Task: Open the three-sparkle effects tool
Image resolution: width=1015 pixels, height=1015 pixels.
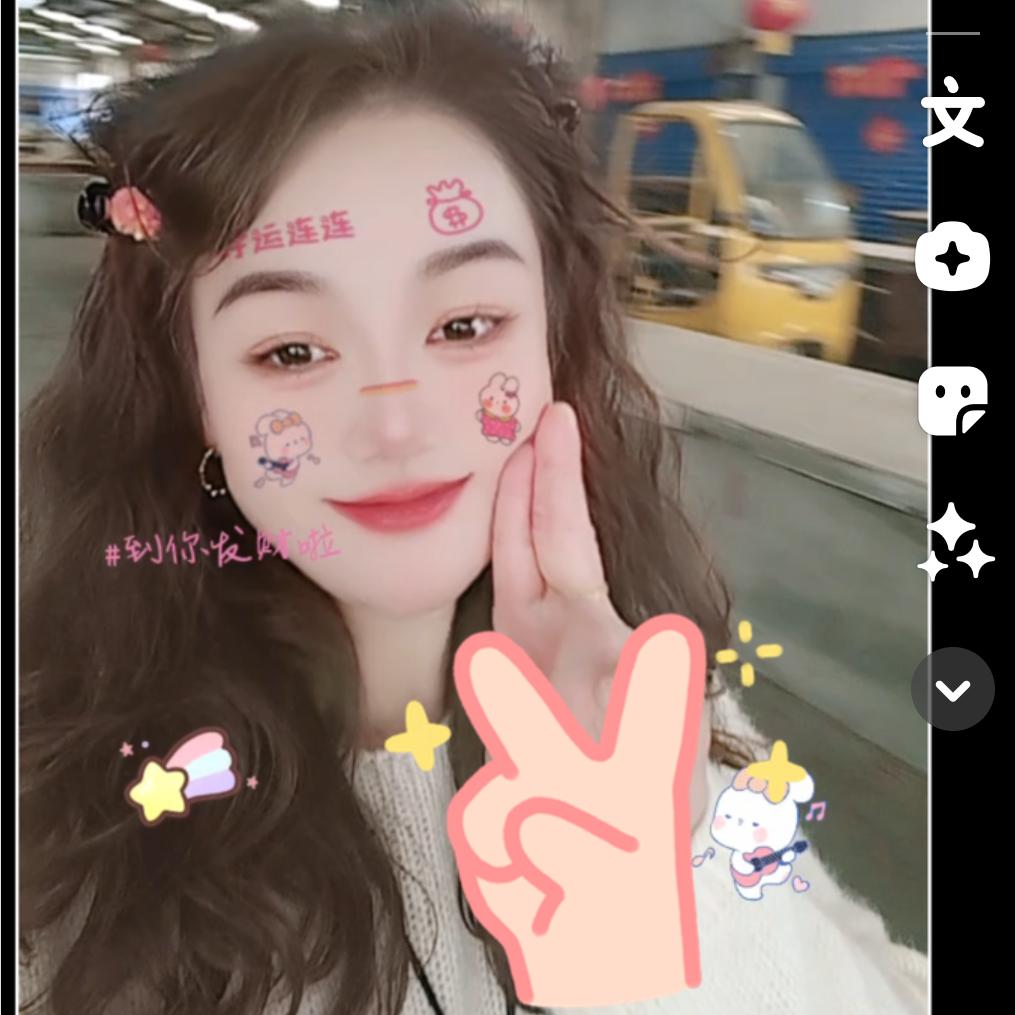Action: [955, 543]
